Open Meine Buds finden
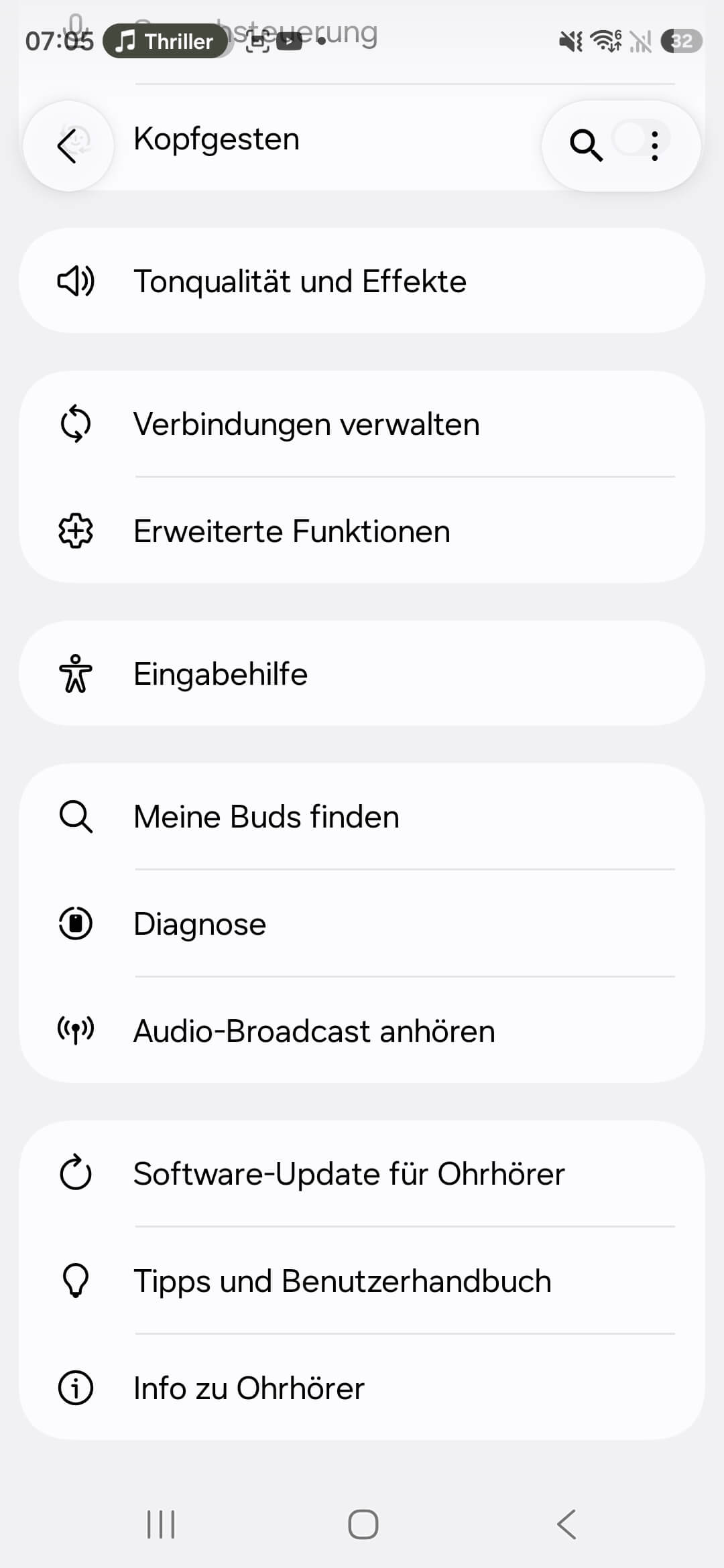The width and height of the screenshot is (724, 1568). pos(362,817)
